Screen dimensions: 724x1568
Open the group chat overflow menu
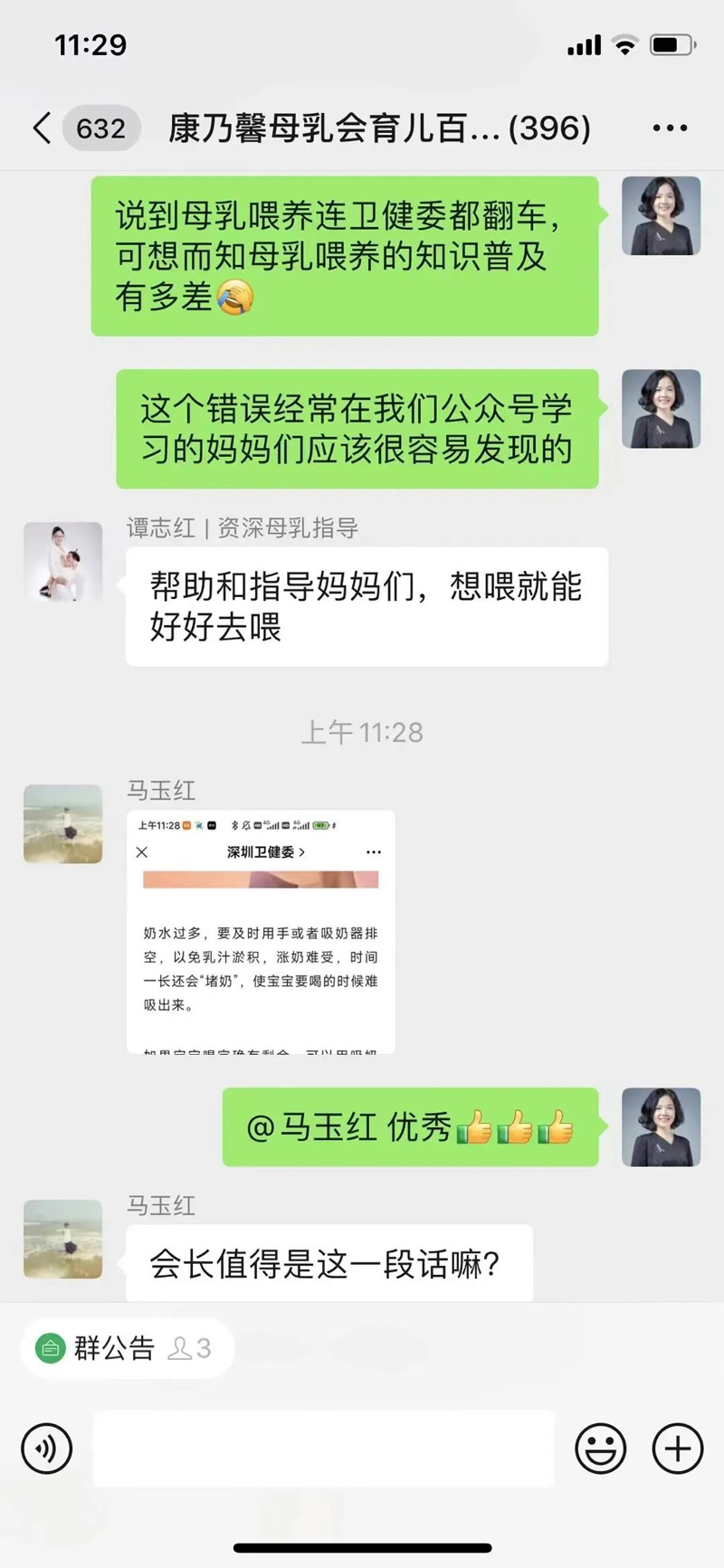pyautogui.click(x=670, y=128)
